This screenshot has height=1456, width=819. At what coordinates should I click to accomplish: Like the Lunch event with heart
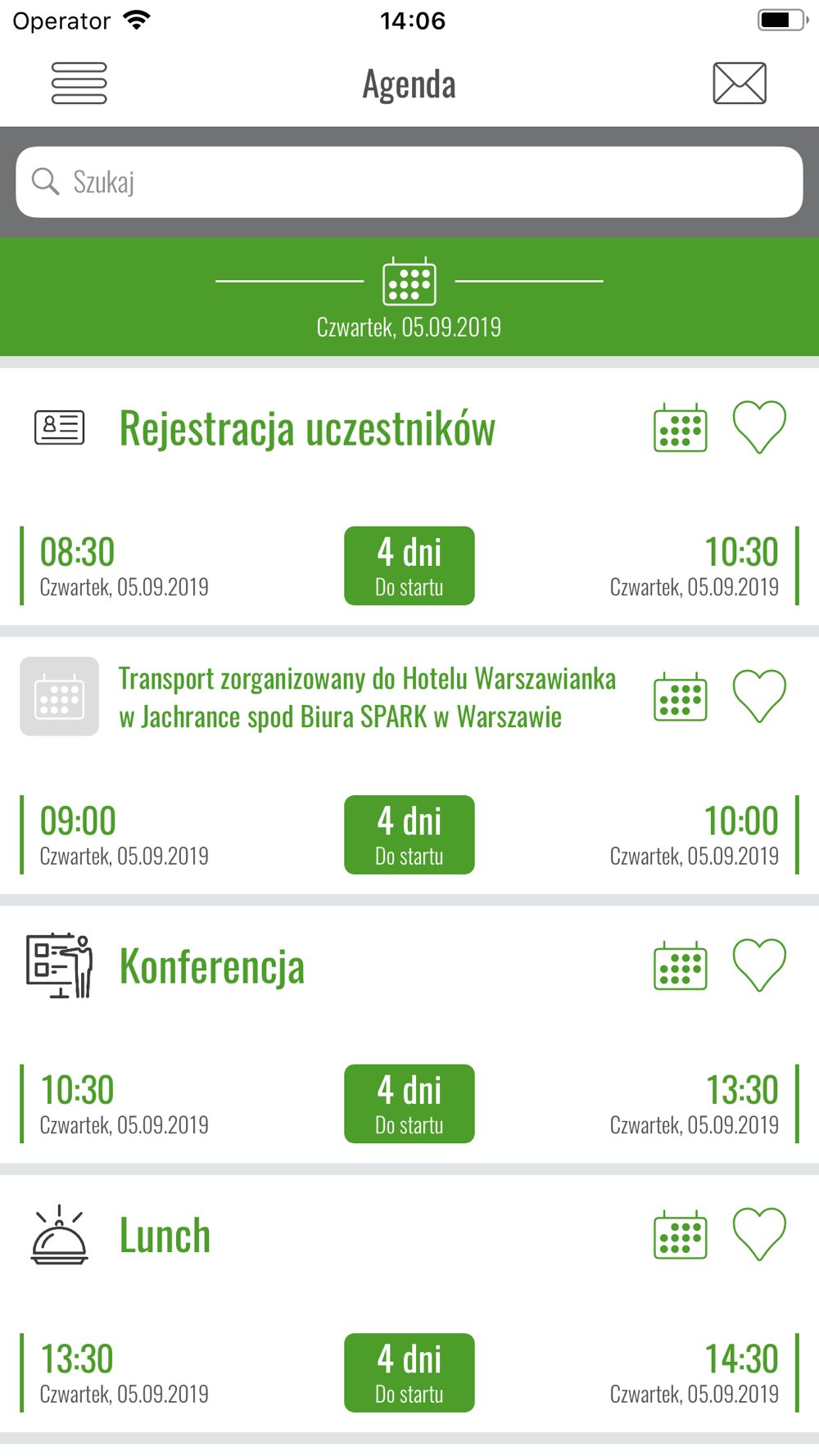759,1234
